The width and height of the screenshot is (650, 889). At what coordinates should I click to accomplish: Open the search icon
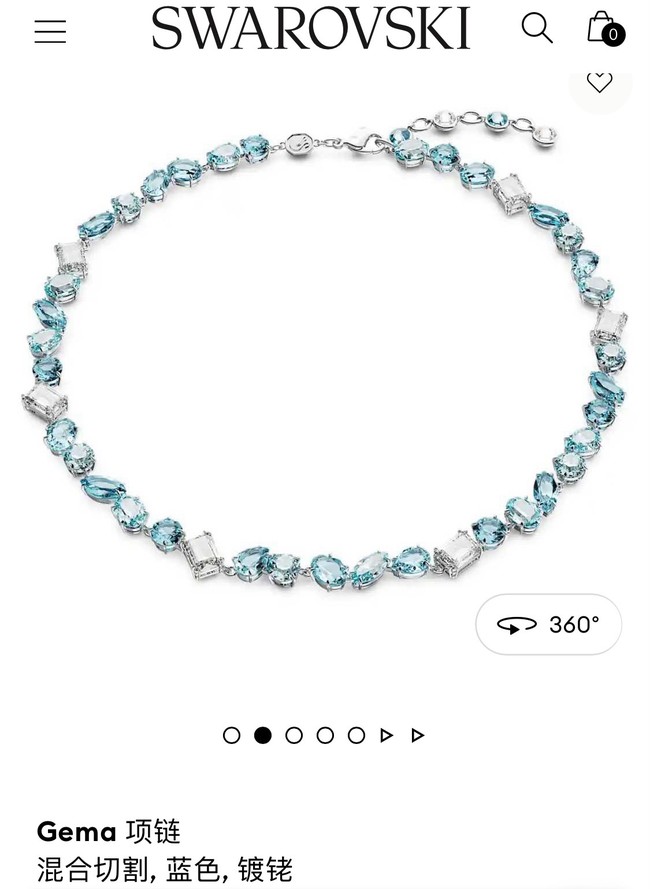[537, 29]
